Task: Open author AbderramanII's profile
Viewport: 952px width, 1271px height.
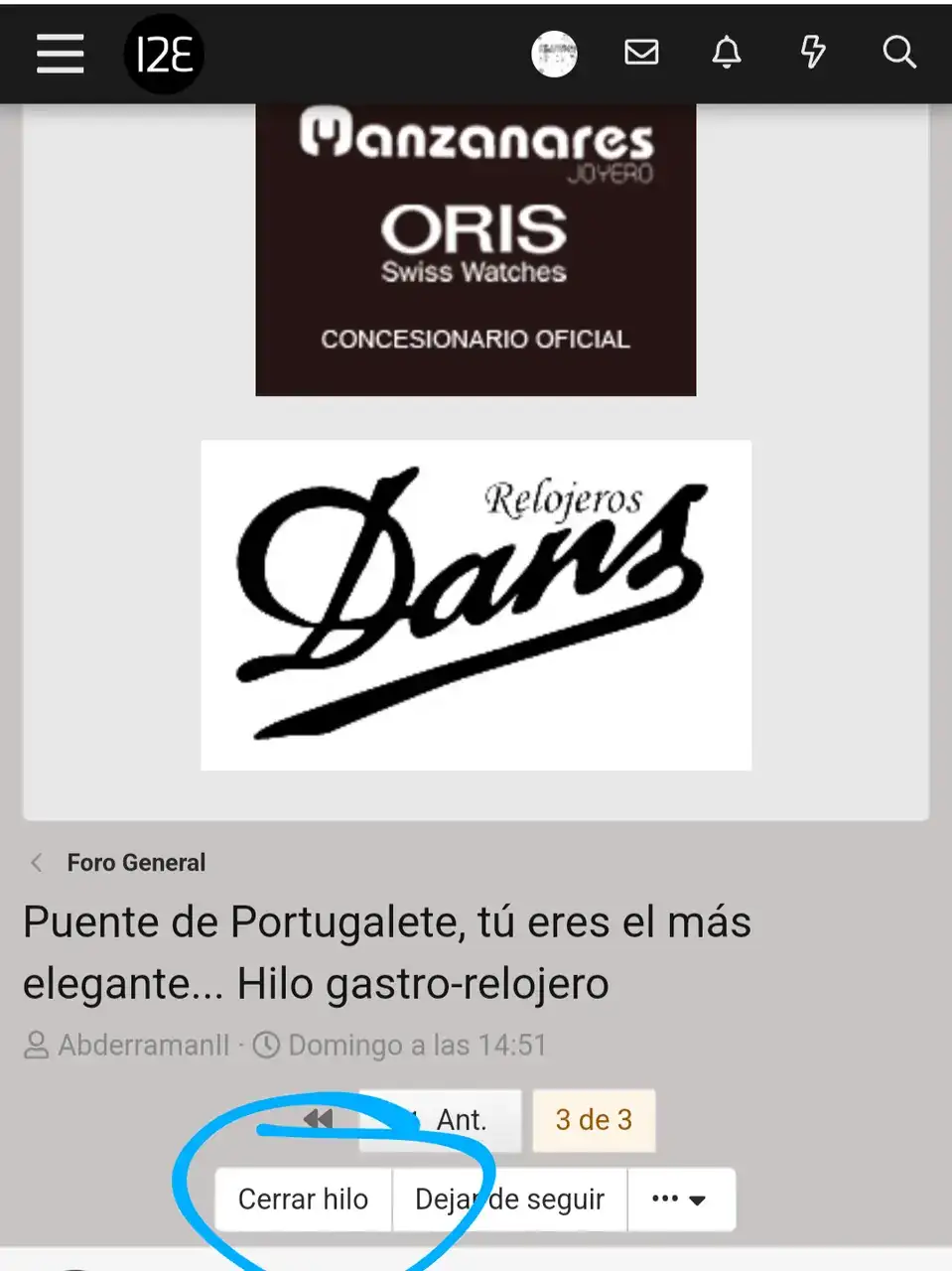Action: [144, 1045]
